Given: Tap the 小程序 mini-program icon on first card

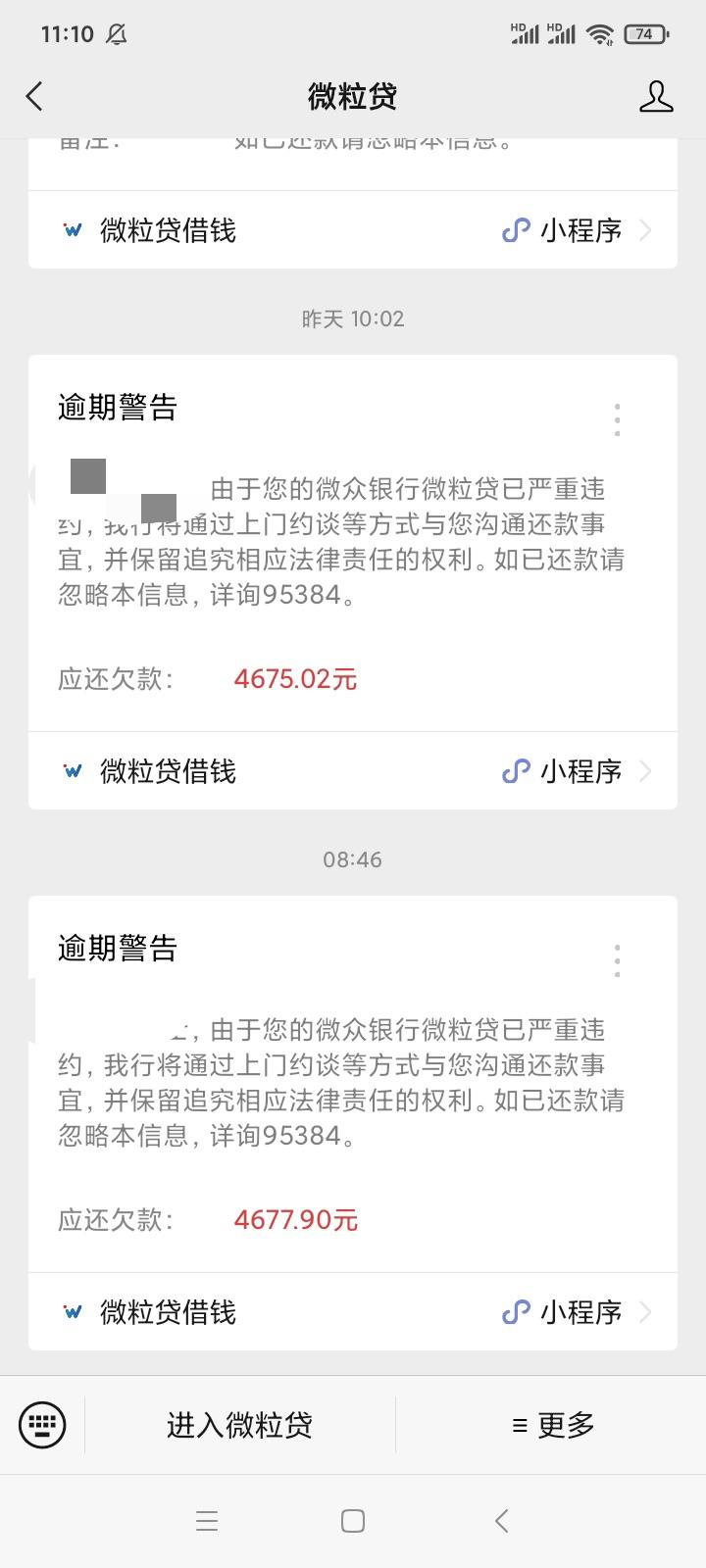Looking at the screenshot, I should (x=517, y=230).
